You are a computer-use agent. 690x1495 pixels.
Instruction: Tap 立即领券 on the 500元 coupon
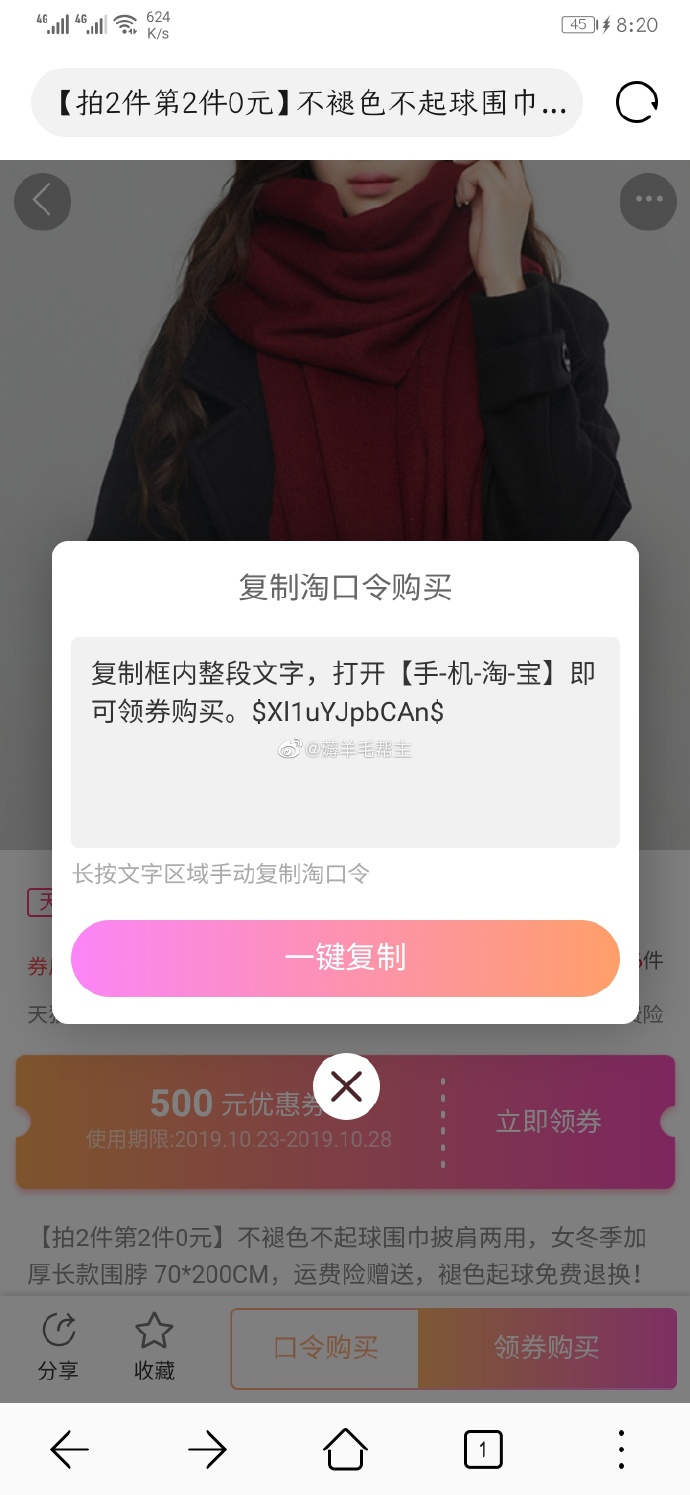click(549, 1122)
